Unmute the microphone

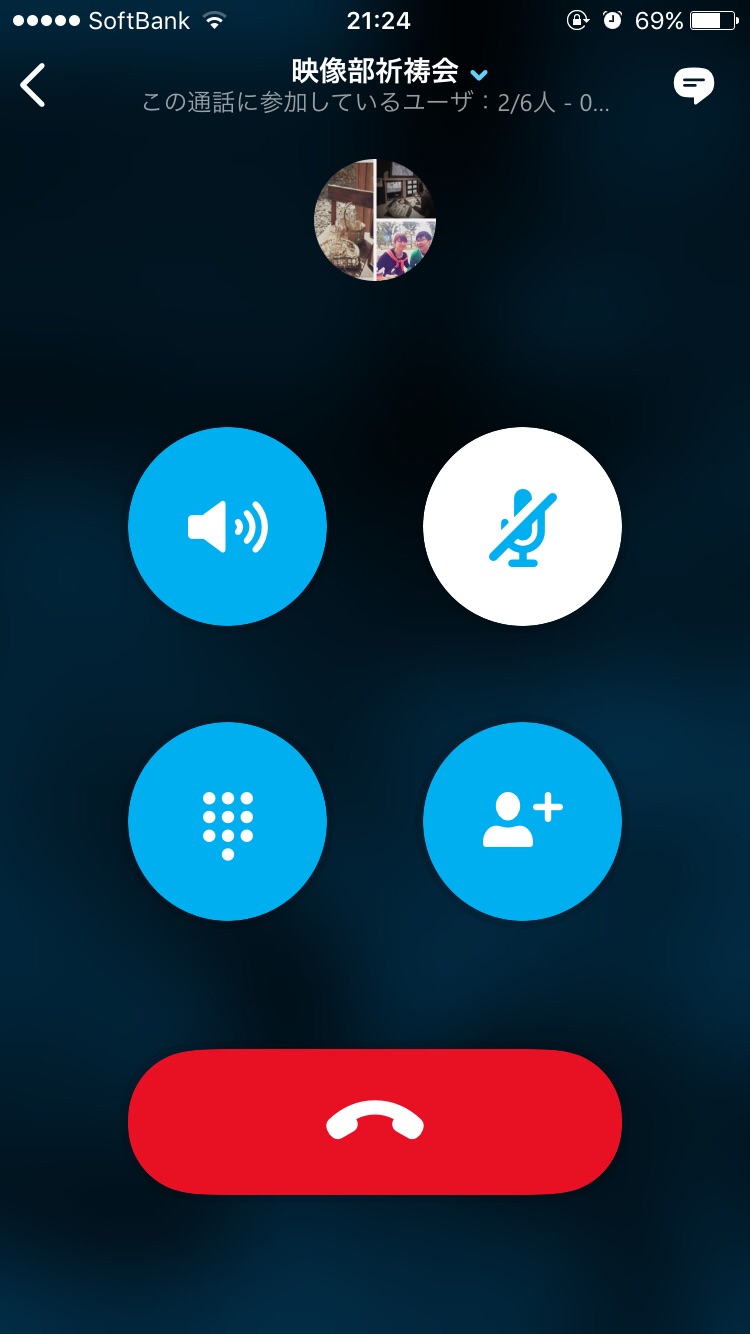click(x=522, y=526)
